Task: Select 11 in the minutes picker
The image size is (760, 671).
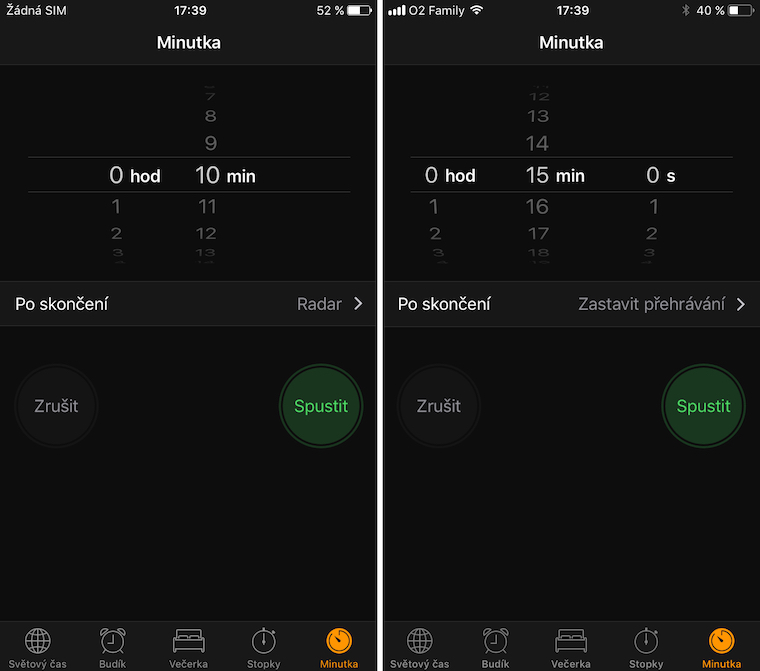Action: [x=207, y=207]
